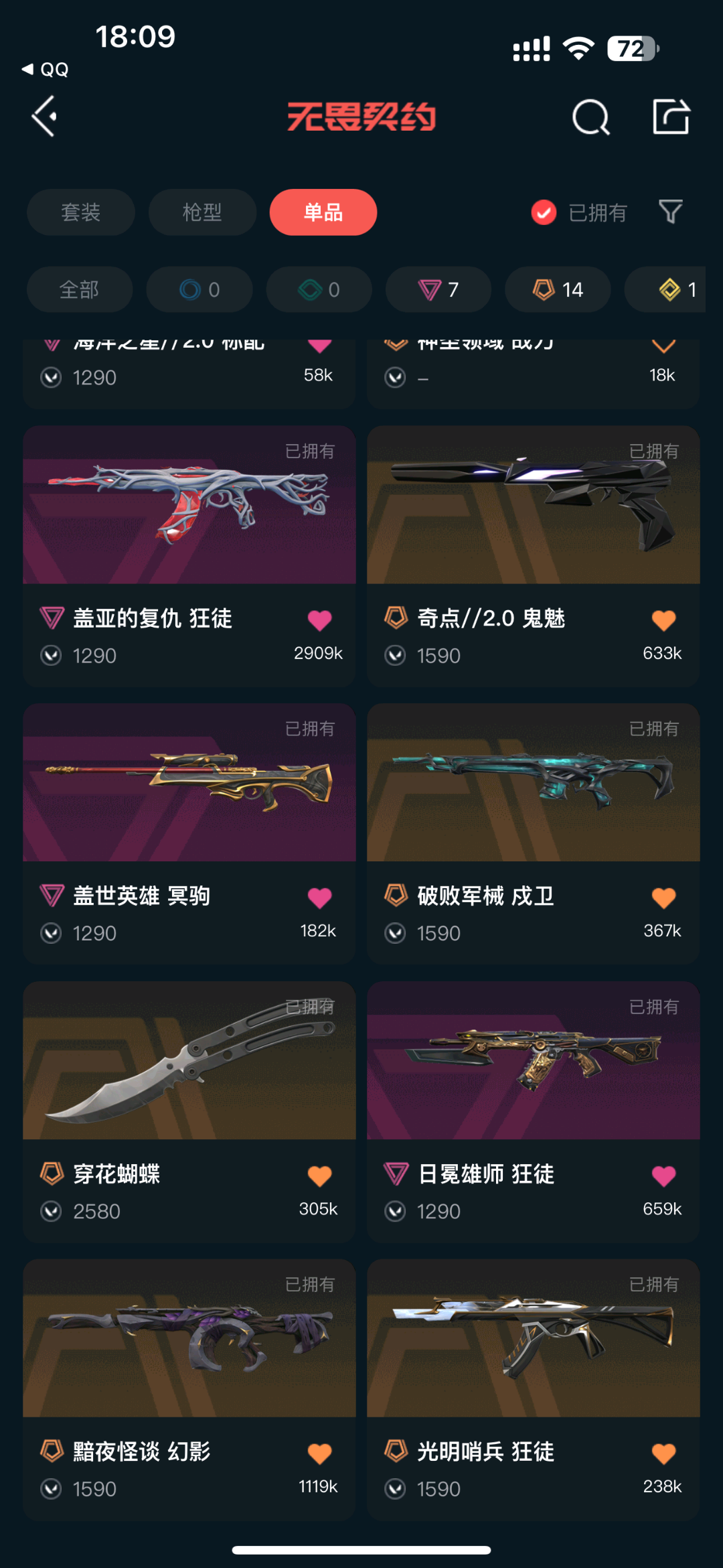Like the 盖世英雄 冥驹 skin
723x1568 pixels.
(319, 898)
